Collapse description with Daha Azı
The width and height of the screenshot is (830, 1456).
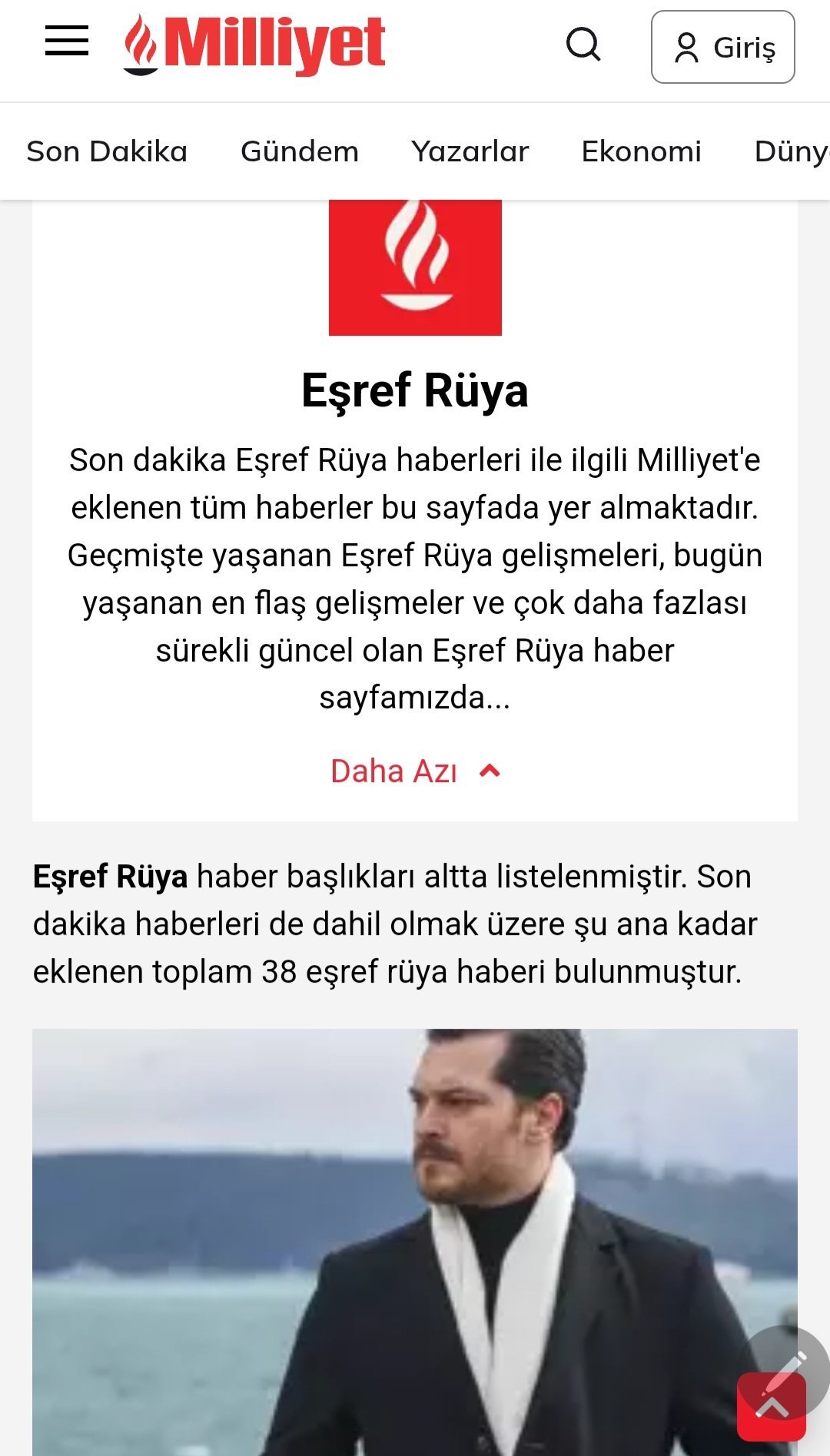tap(415, 771)
